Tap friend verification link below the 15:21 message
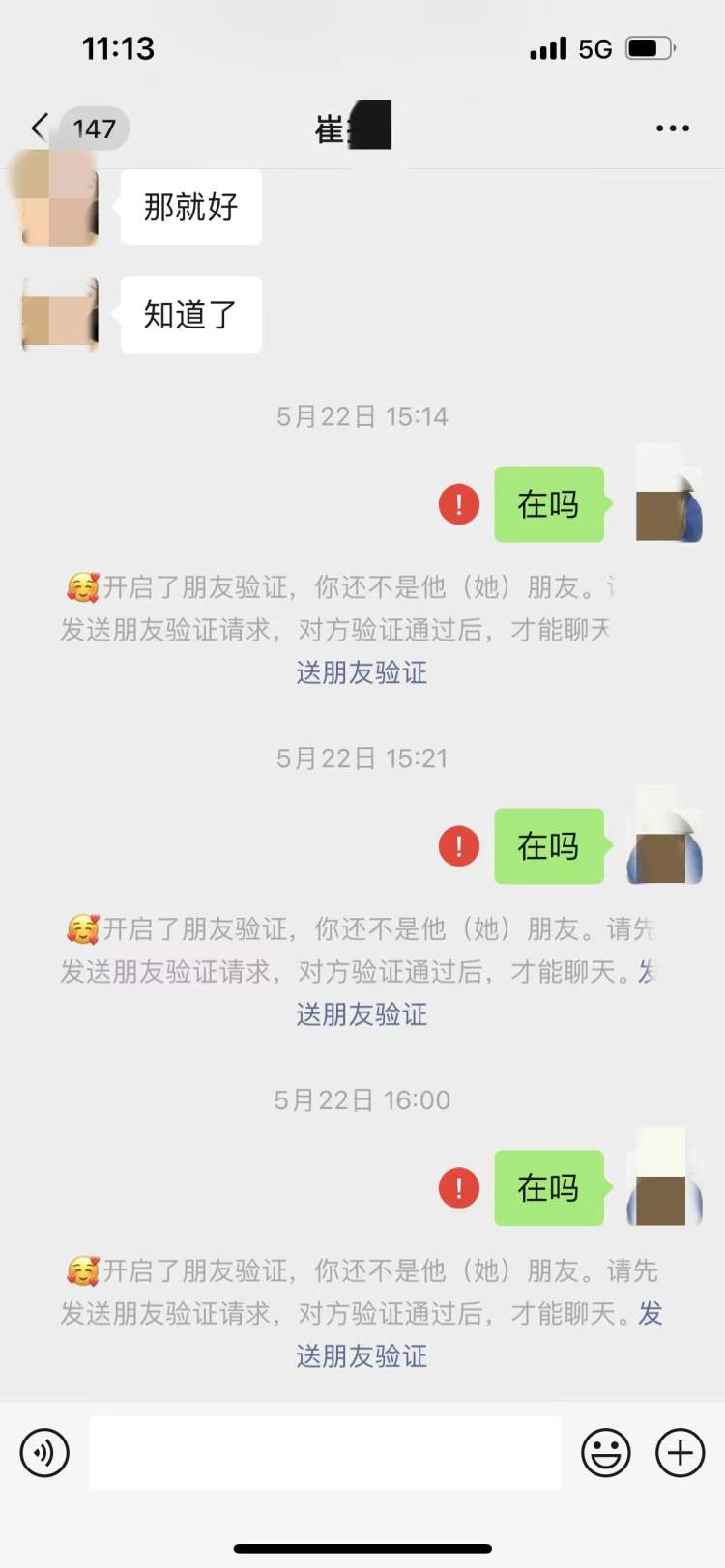 362,1014
